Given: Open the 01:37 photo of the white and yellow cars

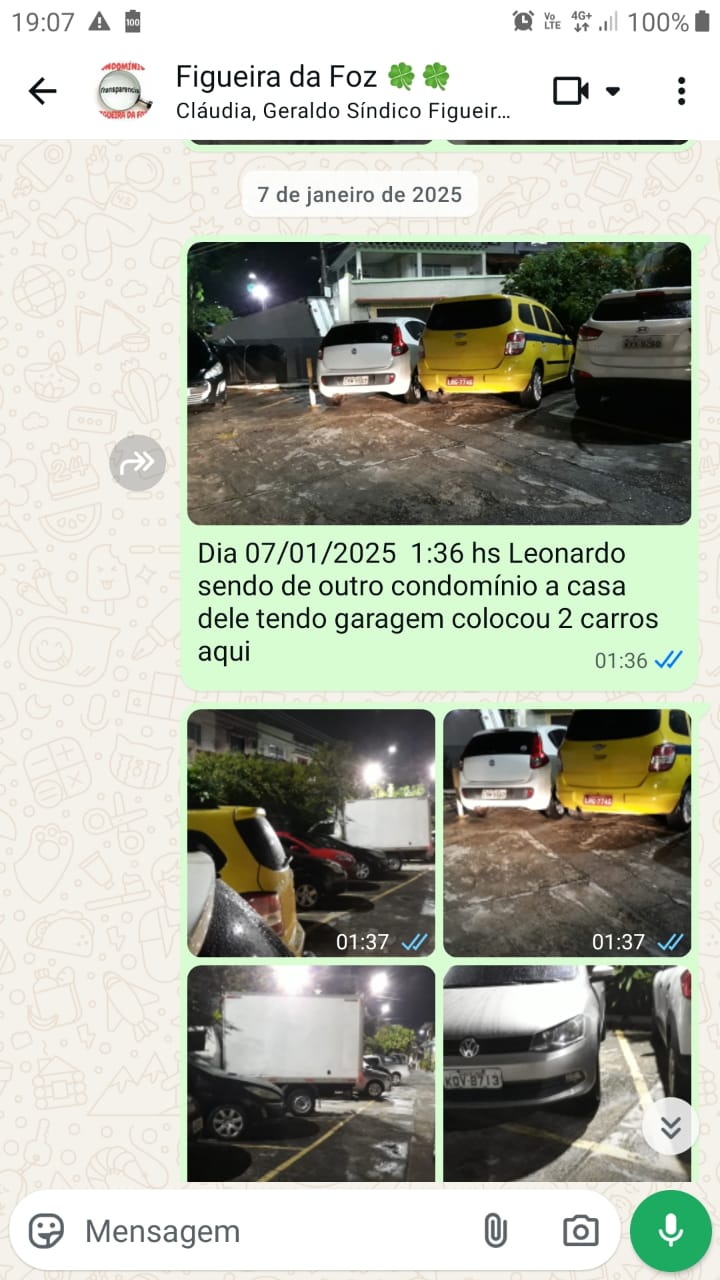Looking at the screenshot, I should [x=567, y=832].
